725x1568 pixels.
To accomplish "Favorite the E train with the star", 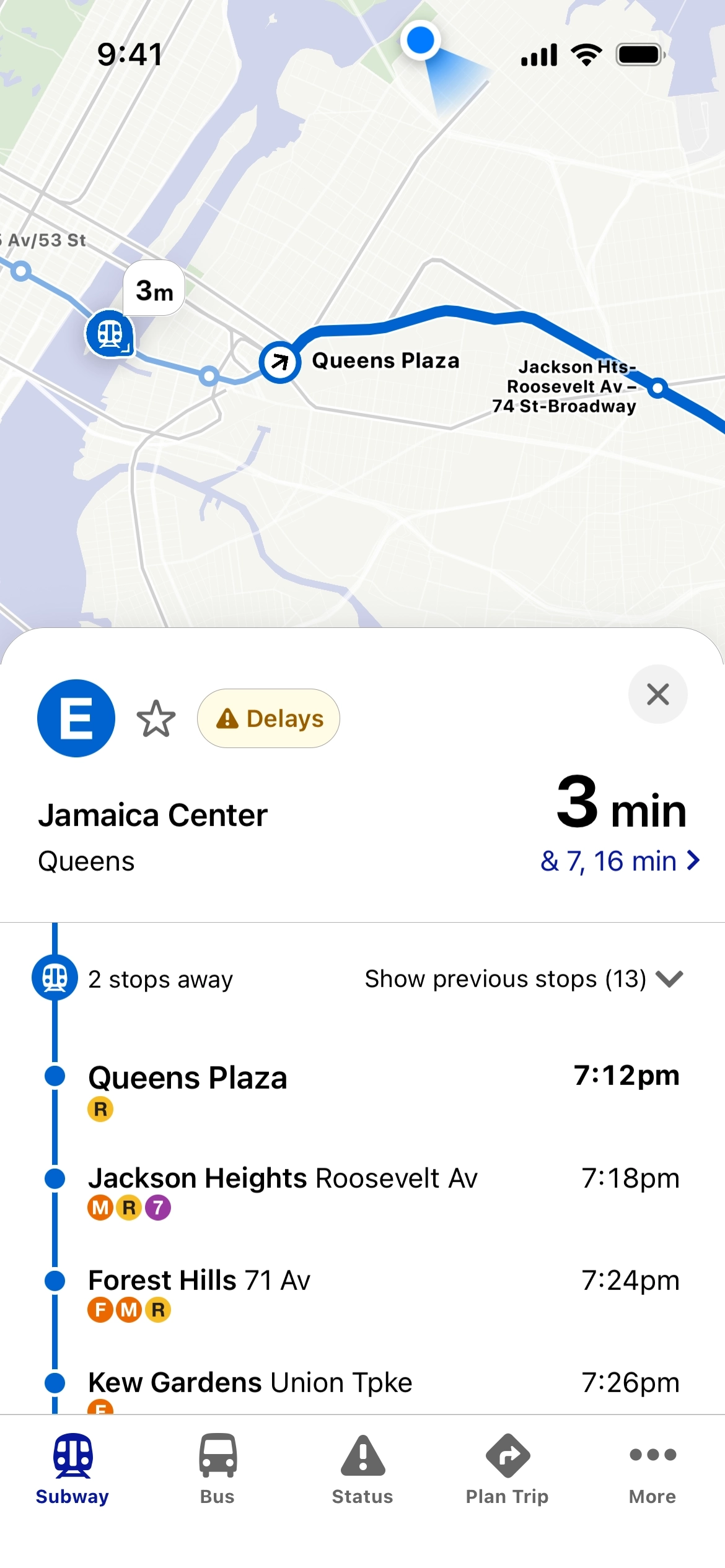I will (156, 719).
